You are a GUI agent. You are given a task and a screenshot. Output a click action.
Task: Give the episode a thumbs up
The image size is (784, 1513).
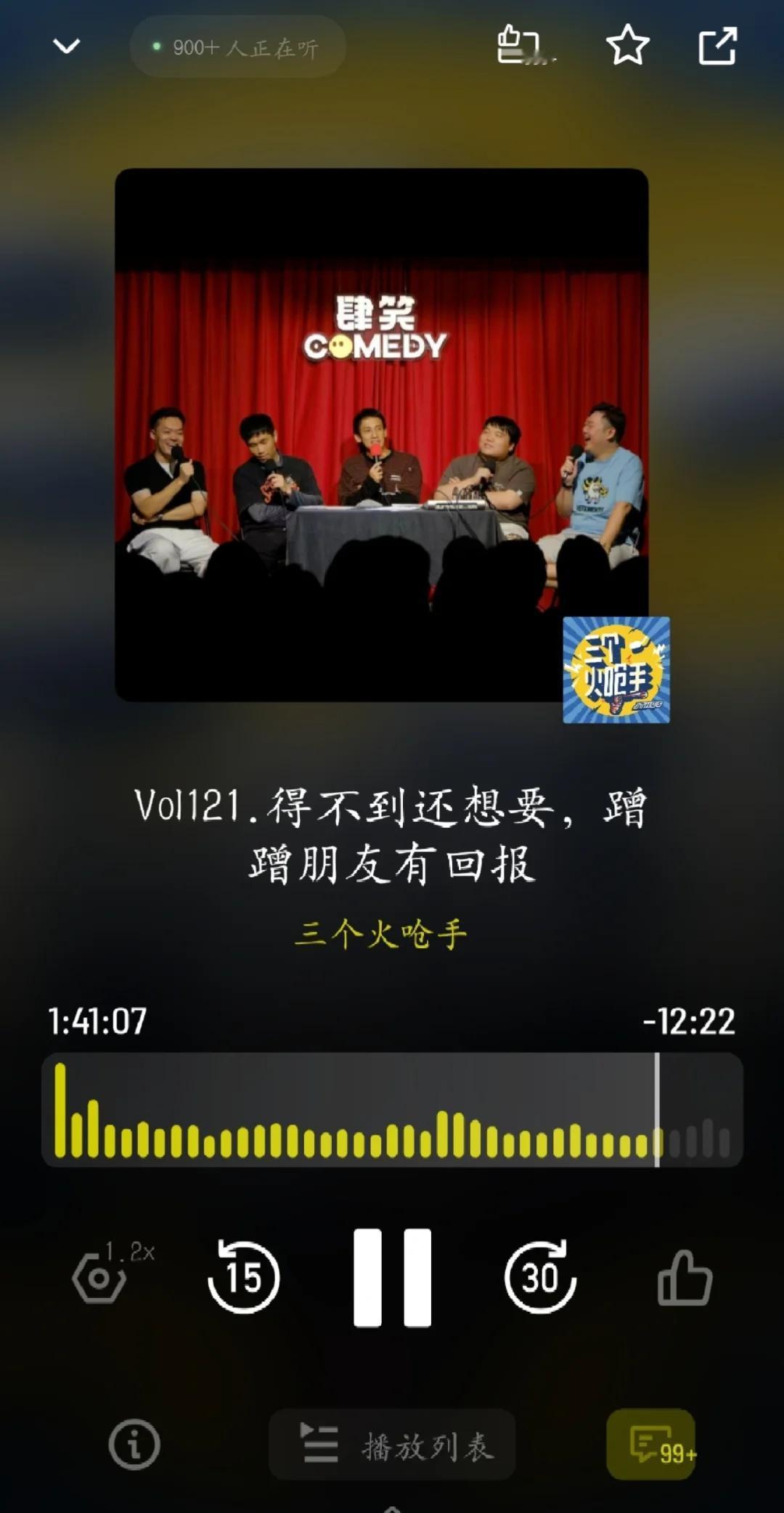point(684,1278)
